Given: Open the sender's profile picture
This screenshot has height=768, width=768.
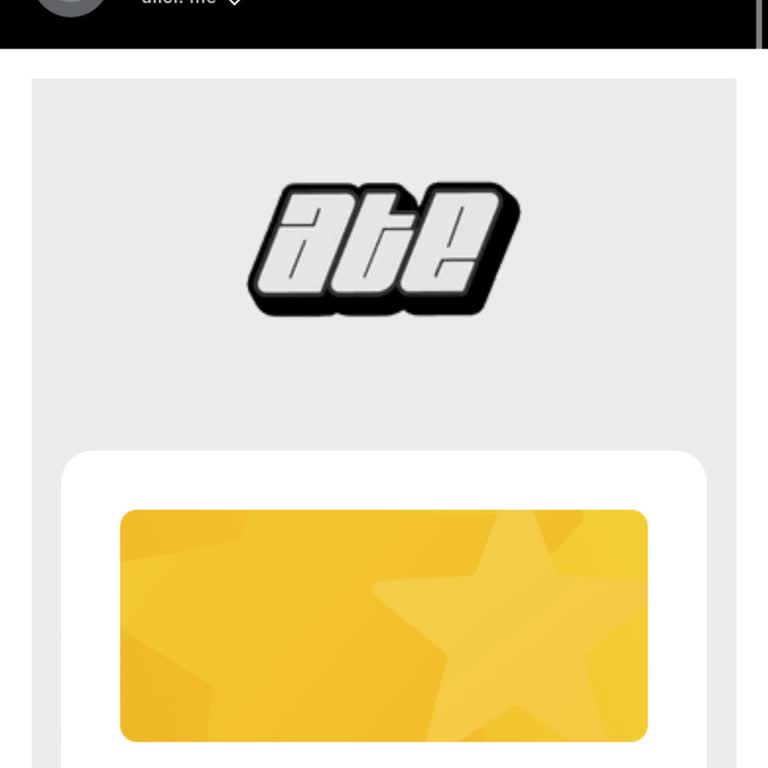Looking at the screenshot, I should (71, 5).
